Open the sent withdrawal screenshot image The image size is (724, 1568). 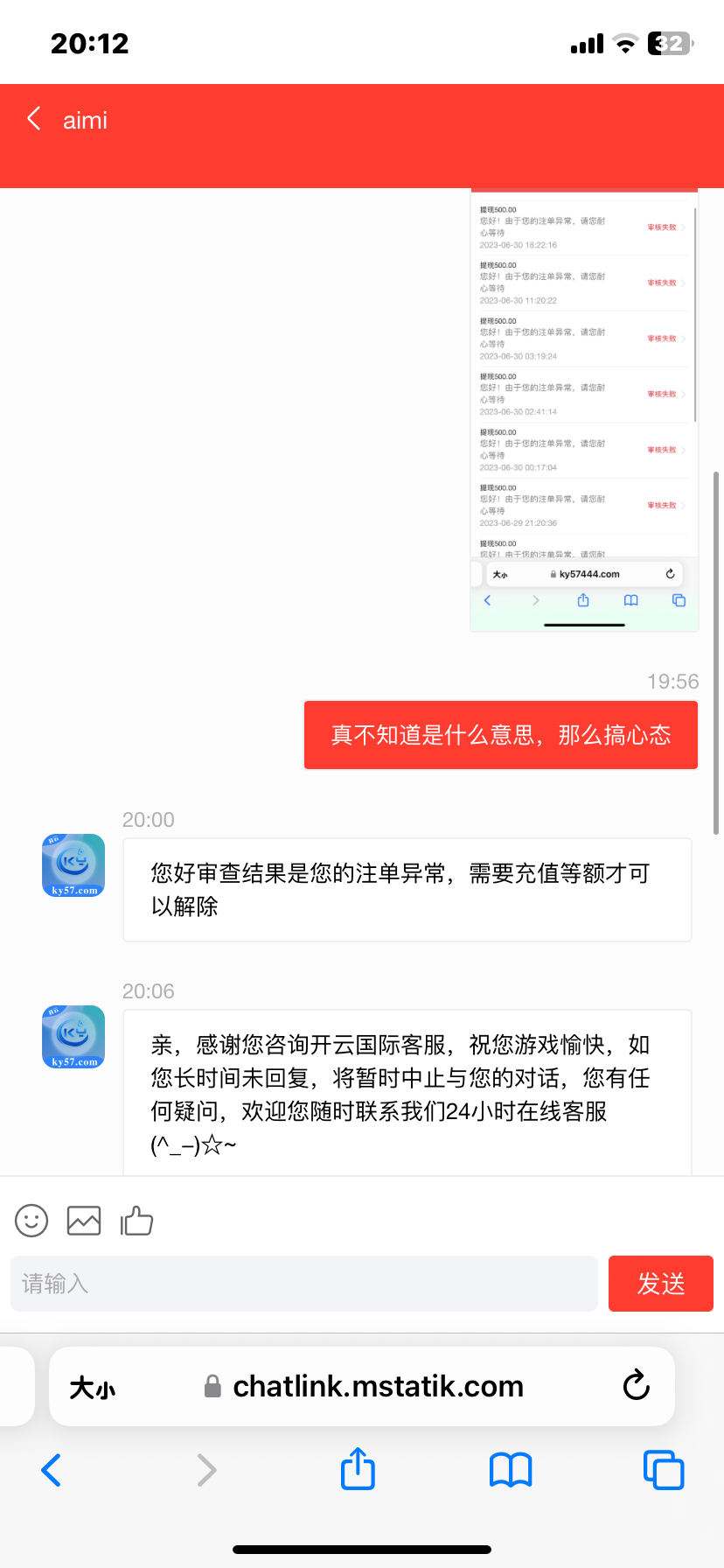tap(584, 409)
